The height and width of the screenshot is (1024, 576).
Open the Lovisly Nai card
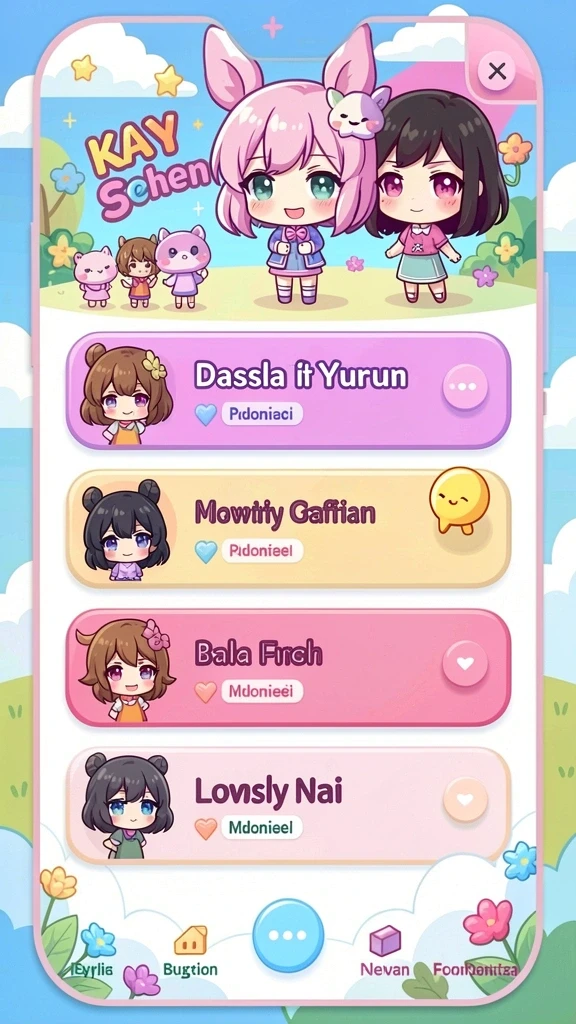(x=288, y=805)
